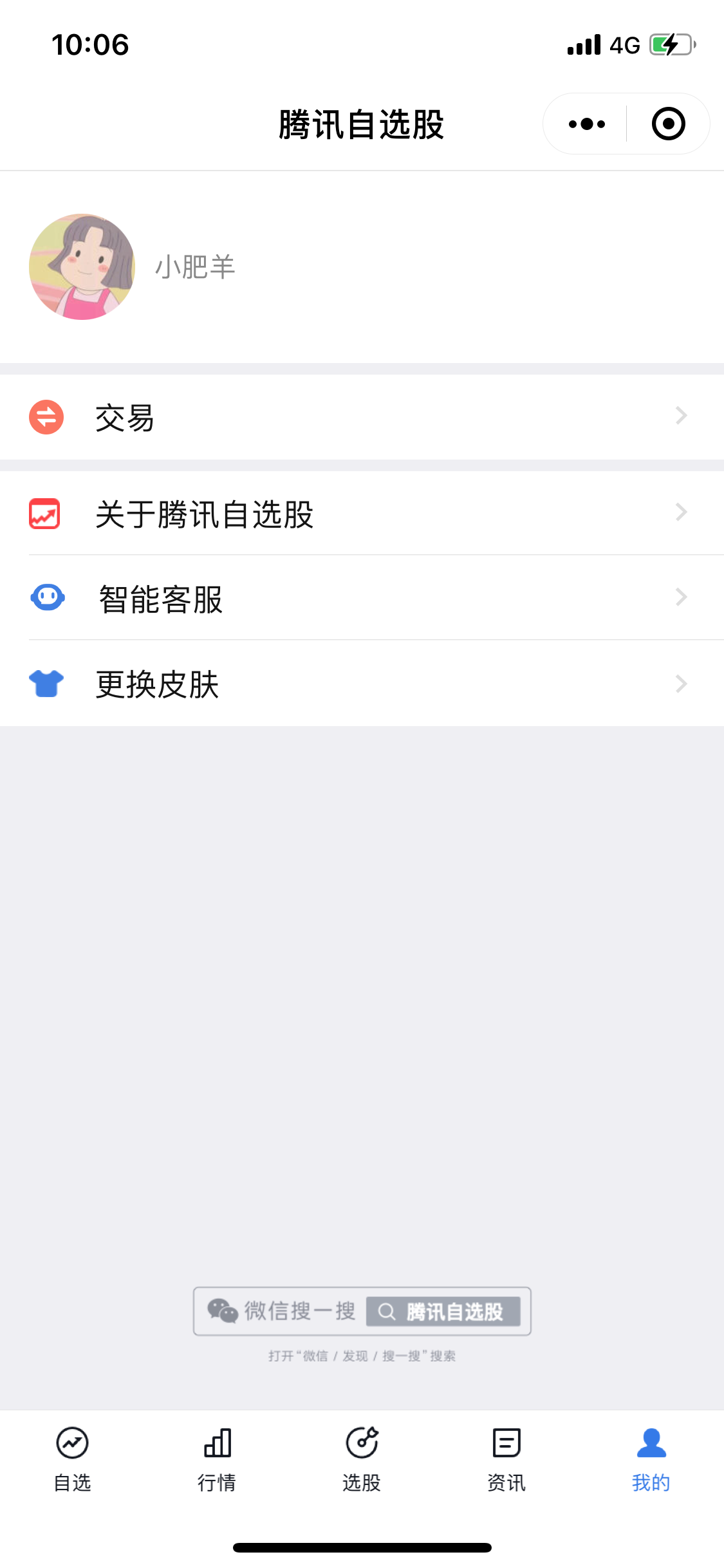
Task: Open 更换皮肤 settings
Action: click(362, 684)
